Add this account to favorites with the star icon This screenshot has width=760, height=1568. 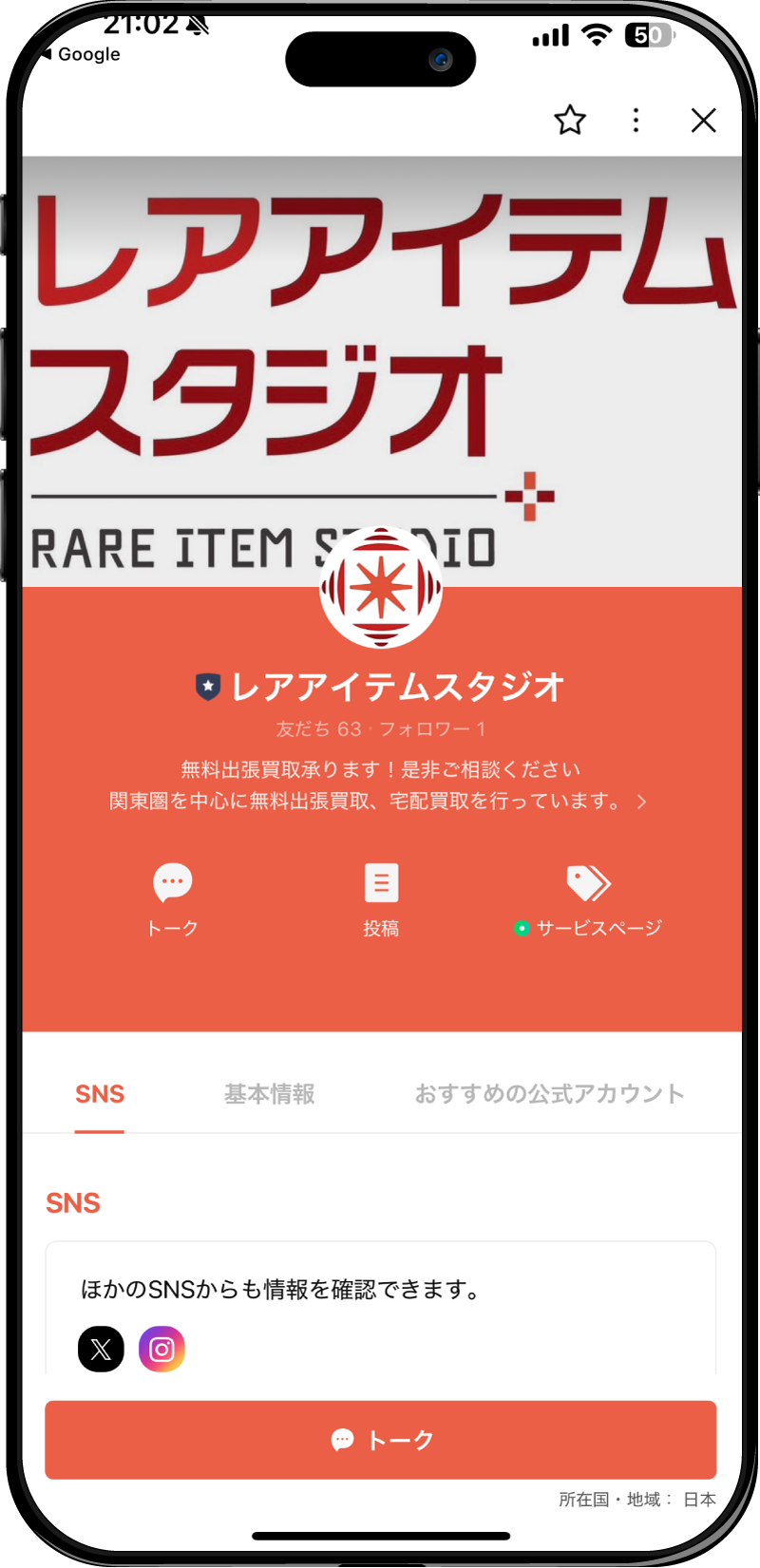pos(570,121)
